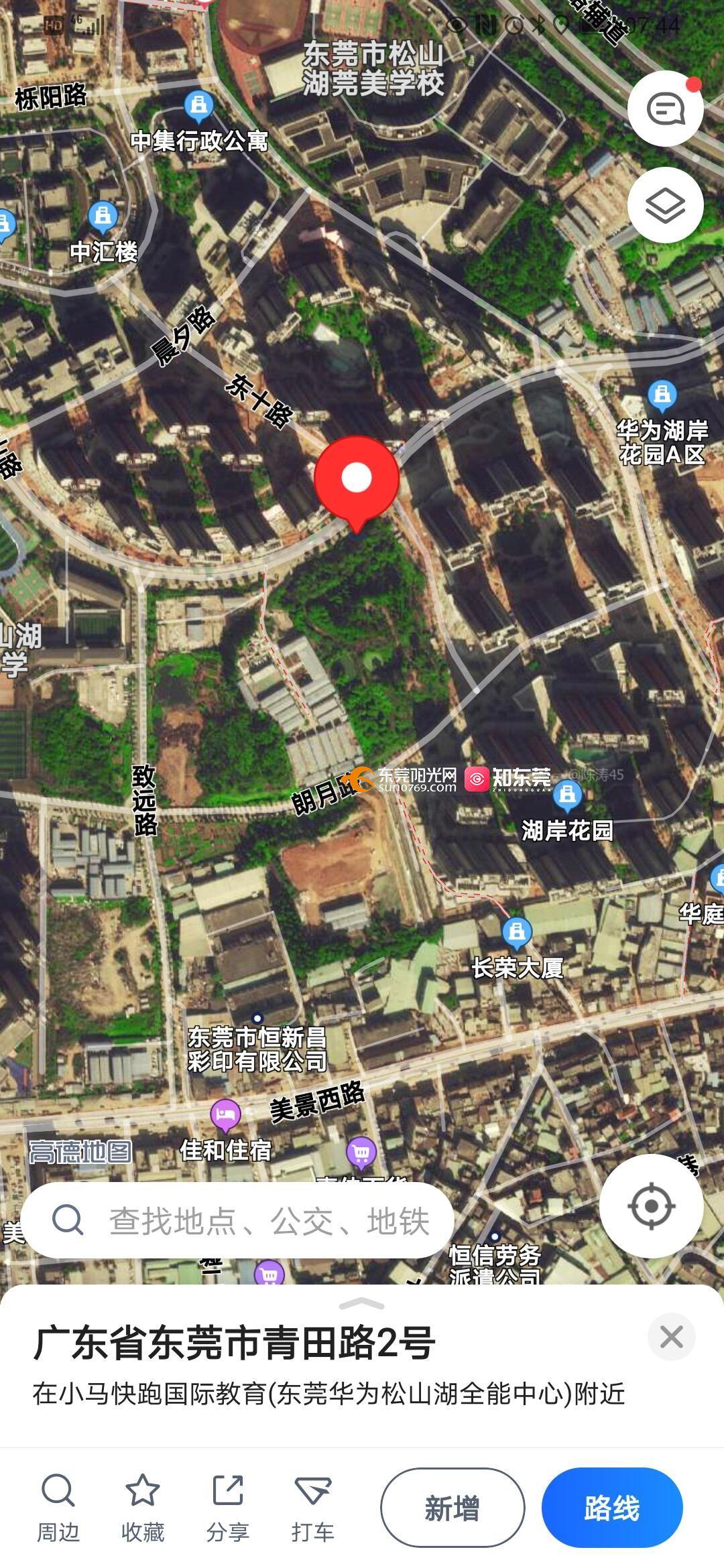Open the 华为湖岸花园A区 map marker
The image size is (724, 1568).
662,395
